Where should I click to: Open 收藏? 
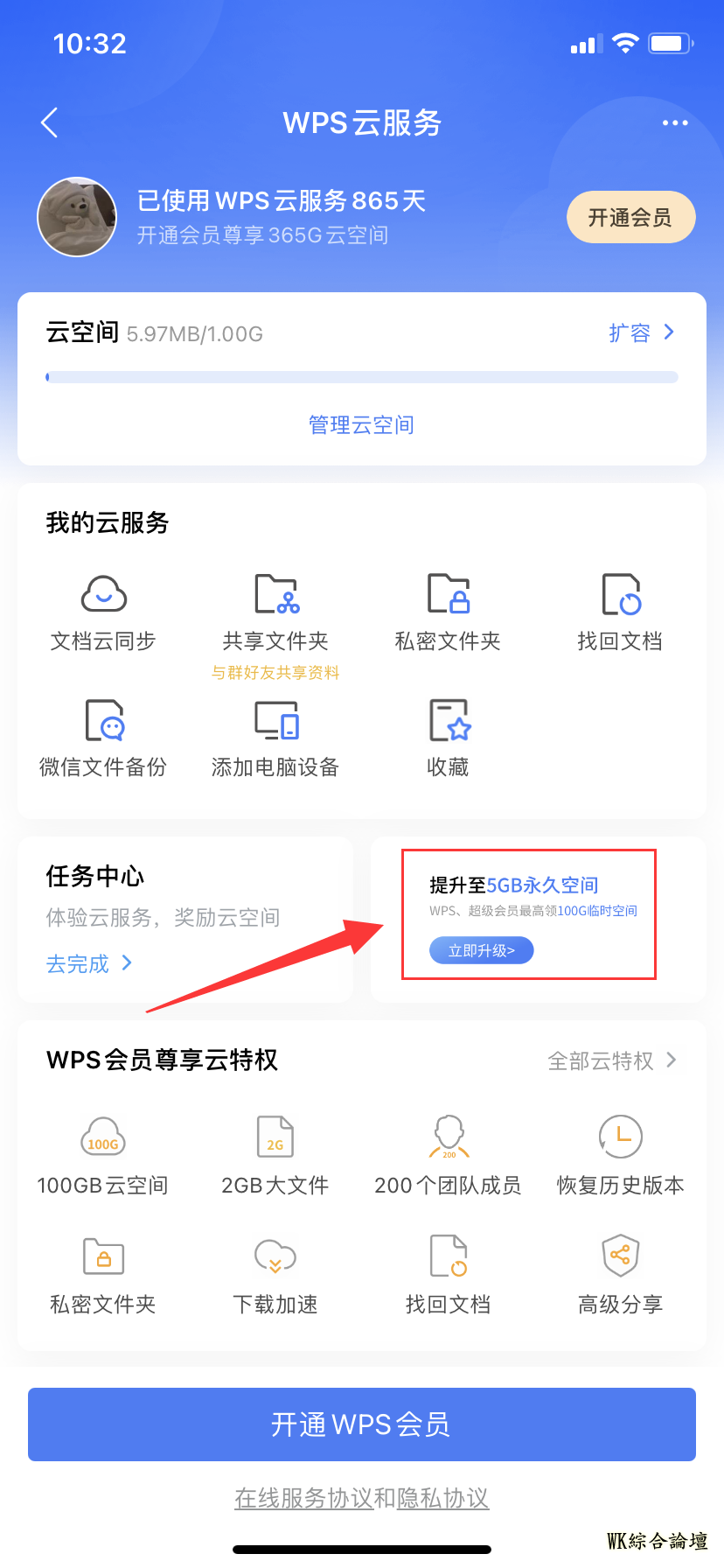click(x=448, y=738)
